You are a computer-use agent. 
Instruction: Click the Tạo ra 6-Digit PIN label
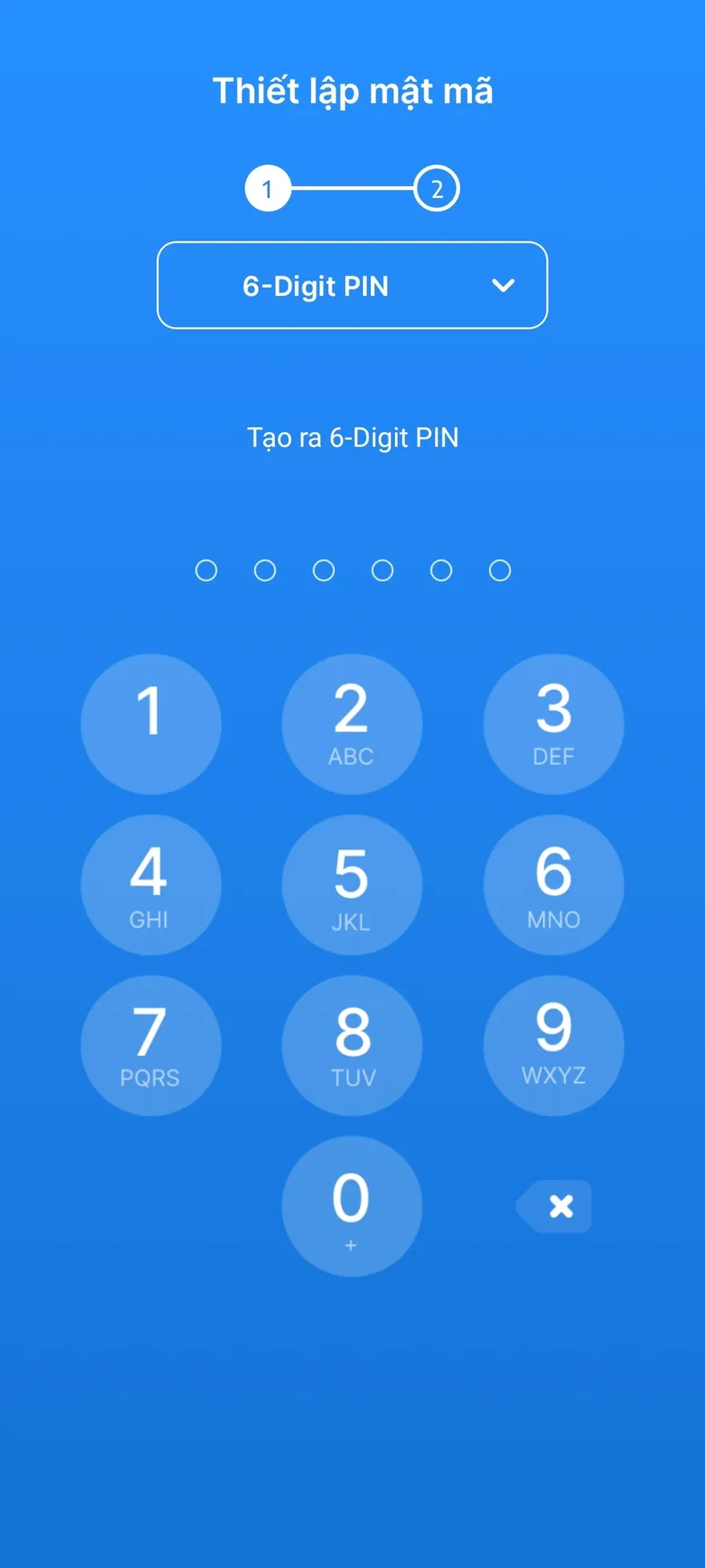pyautogui.click(x=352, y=437)
